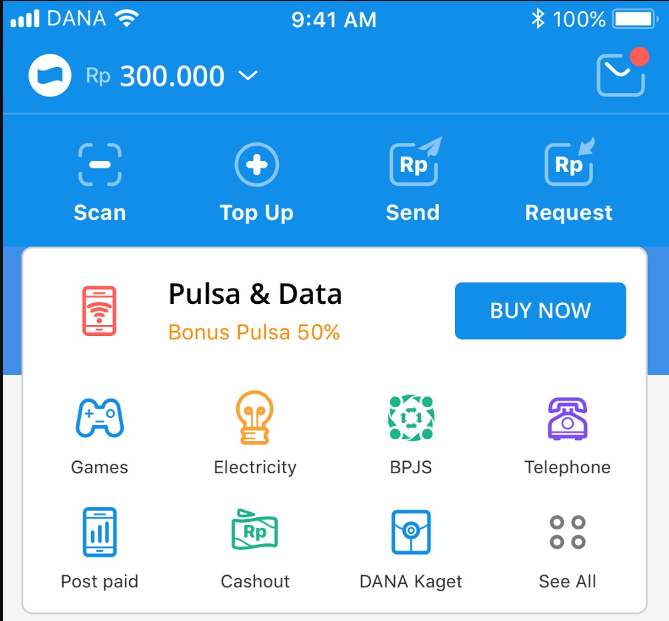Choose the Telephone service
Screen dimensions: 669x621
(567, 435)
